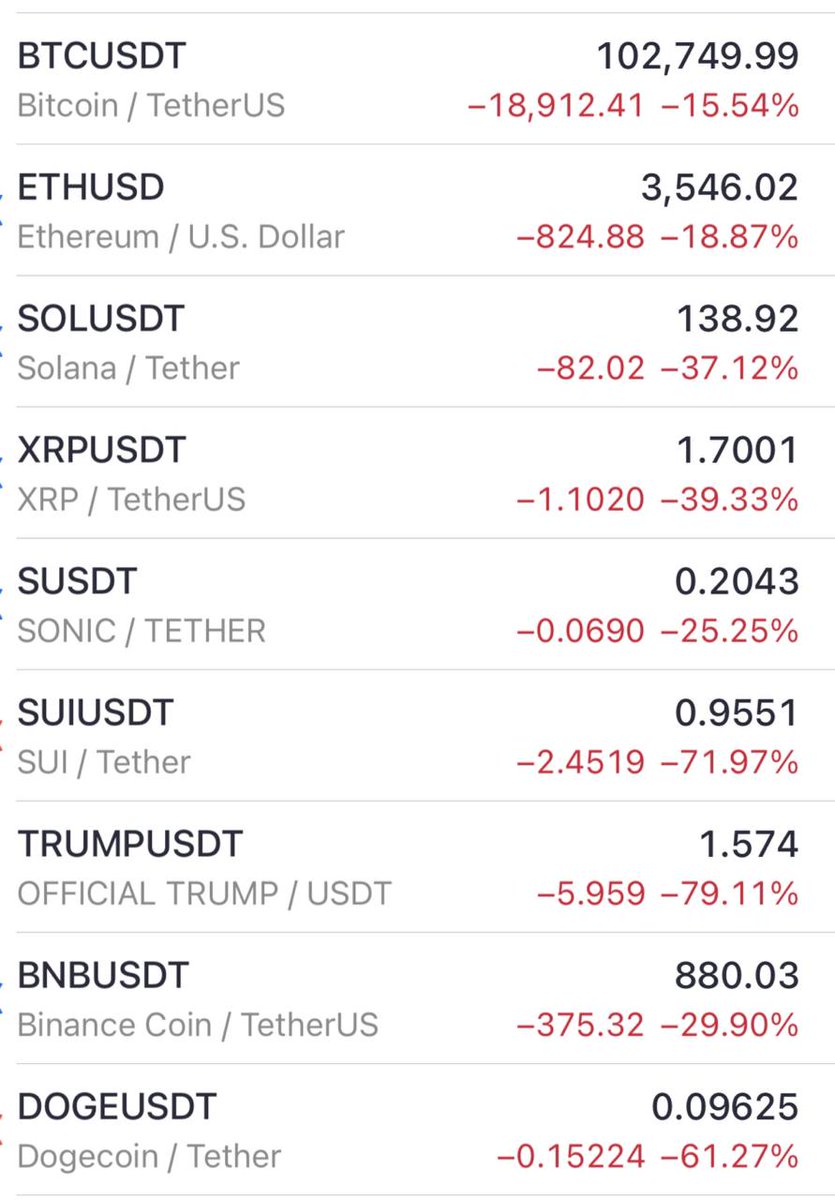
Task: View the TRUMPUSDT Official Trump row
Action: (417, 868)
